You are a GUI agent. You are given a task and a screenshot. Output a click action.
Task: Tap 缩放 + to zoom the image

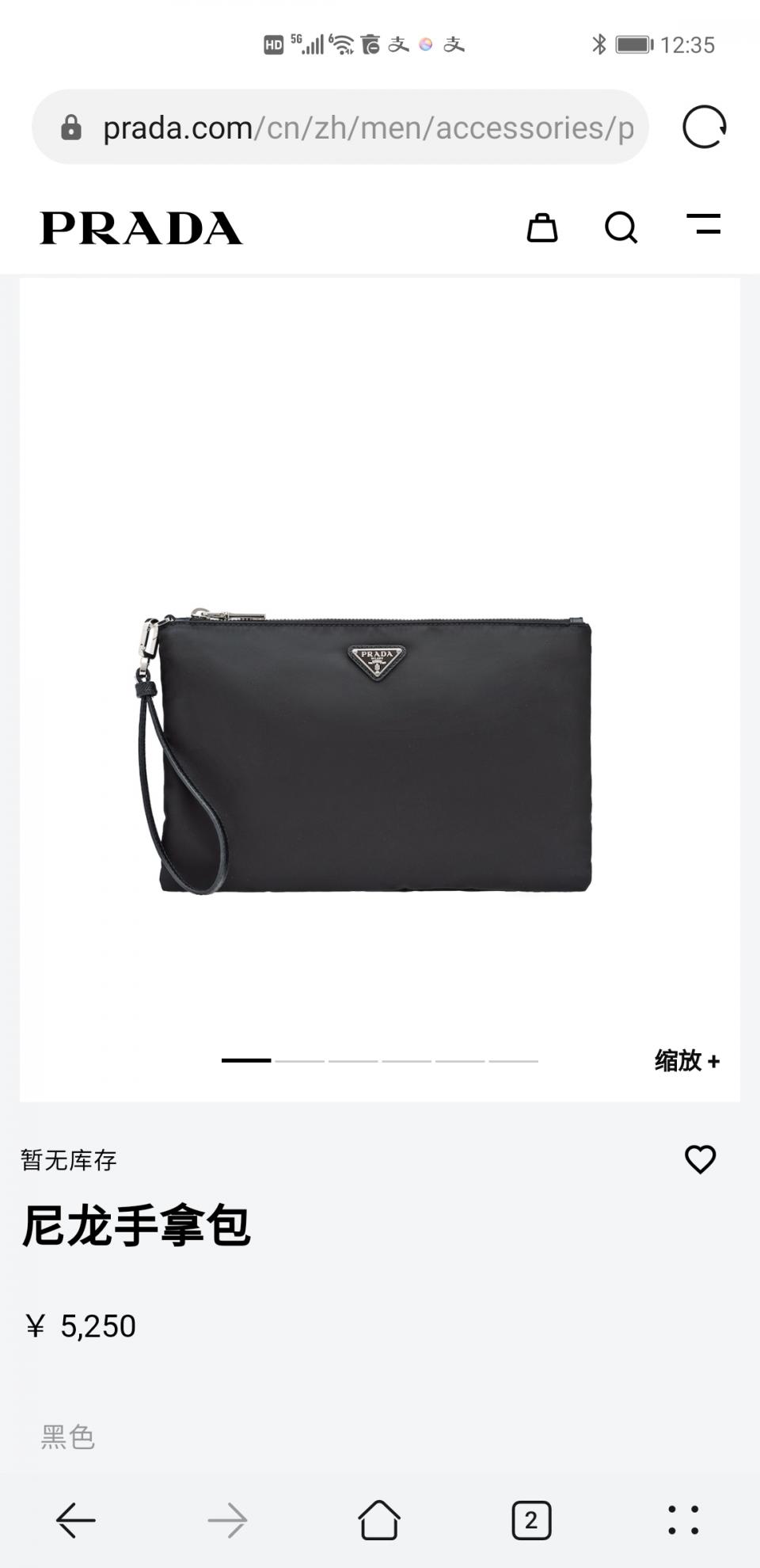point(686,1060)
